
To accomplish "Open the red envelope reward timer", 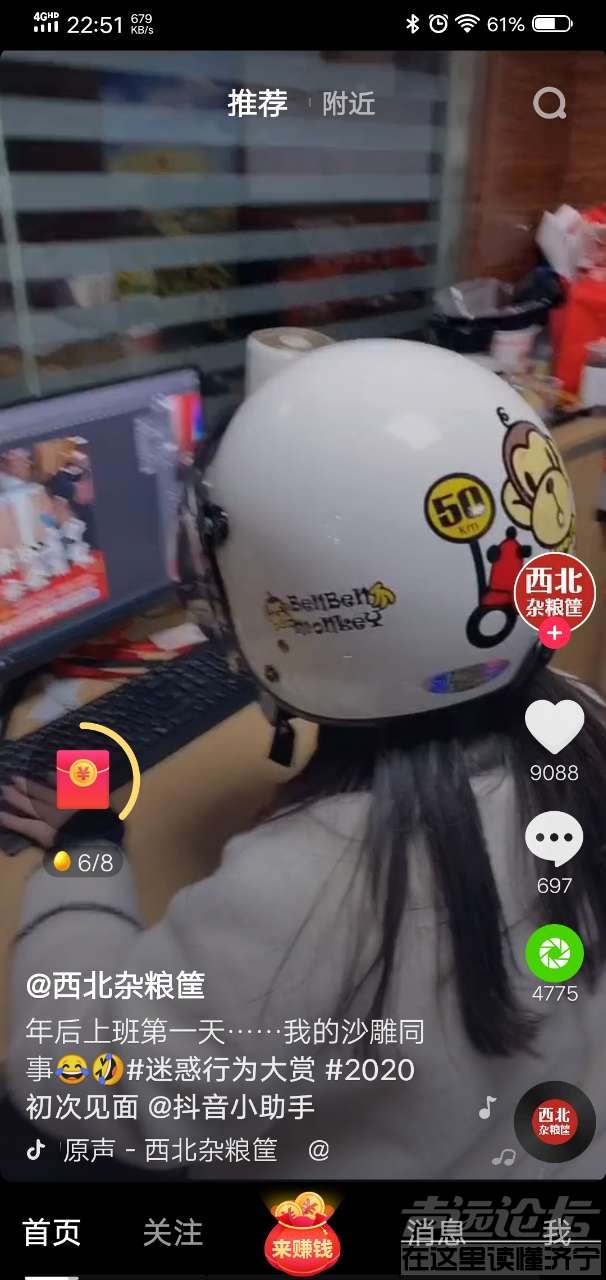I will (x=83, y=779).
